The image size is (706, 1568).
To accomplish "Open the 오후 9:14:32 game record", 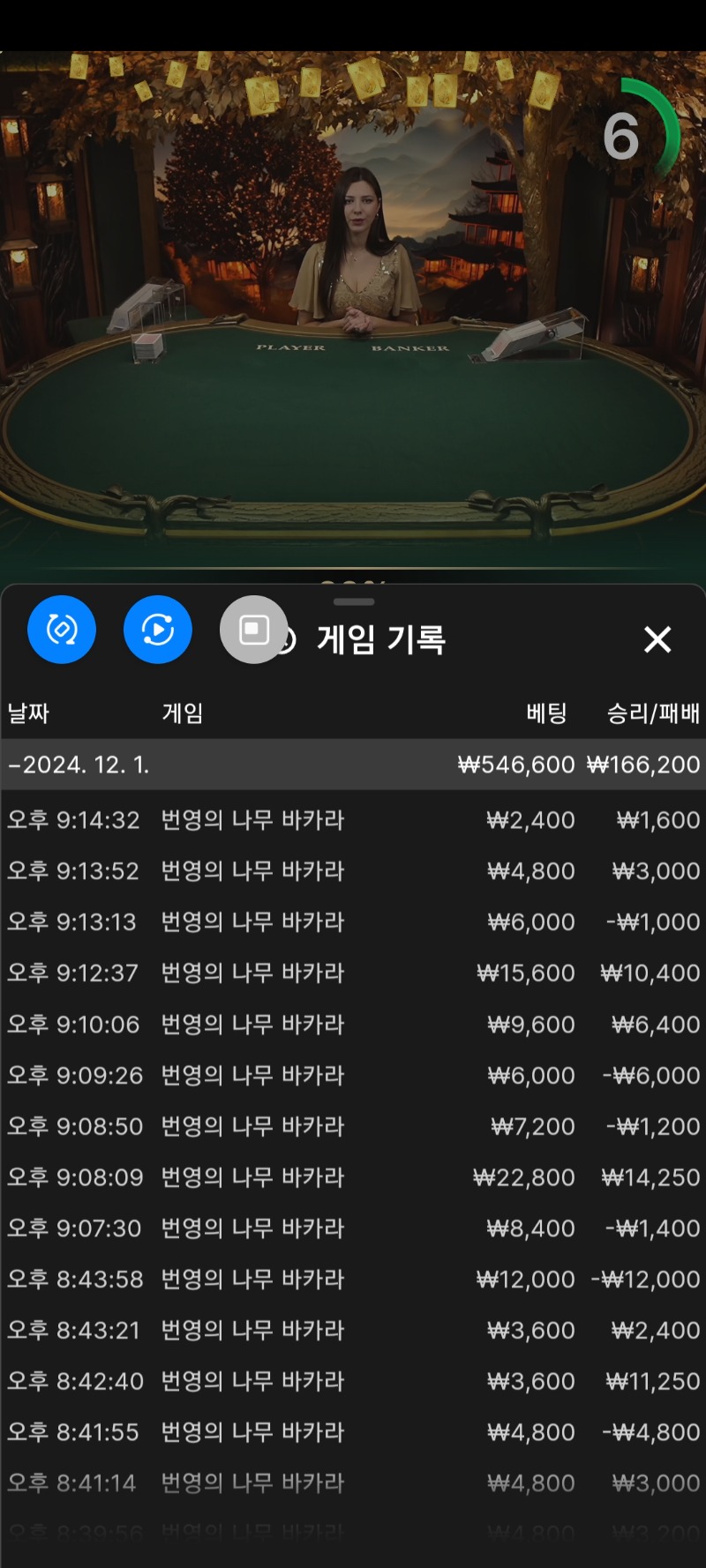I will (x=353, y=820).
